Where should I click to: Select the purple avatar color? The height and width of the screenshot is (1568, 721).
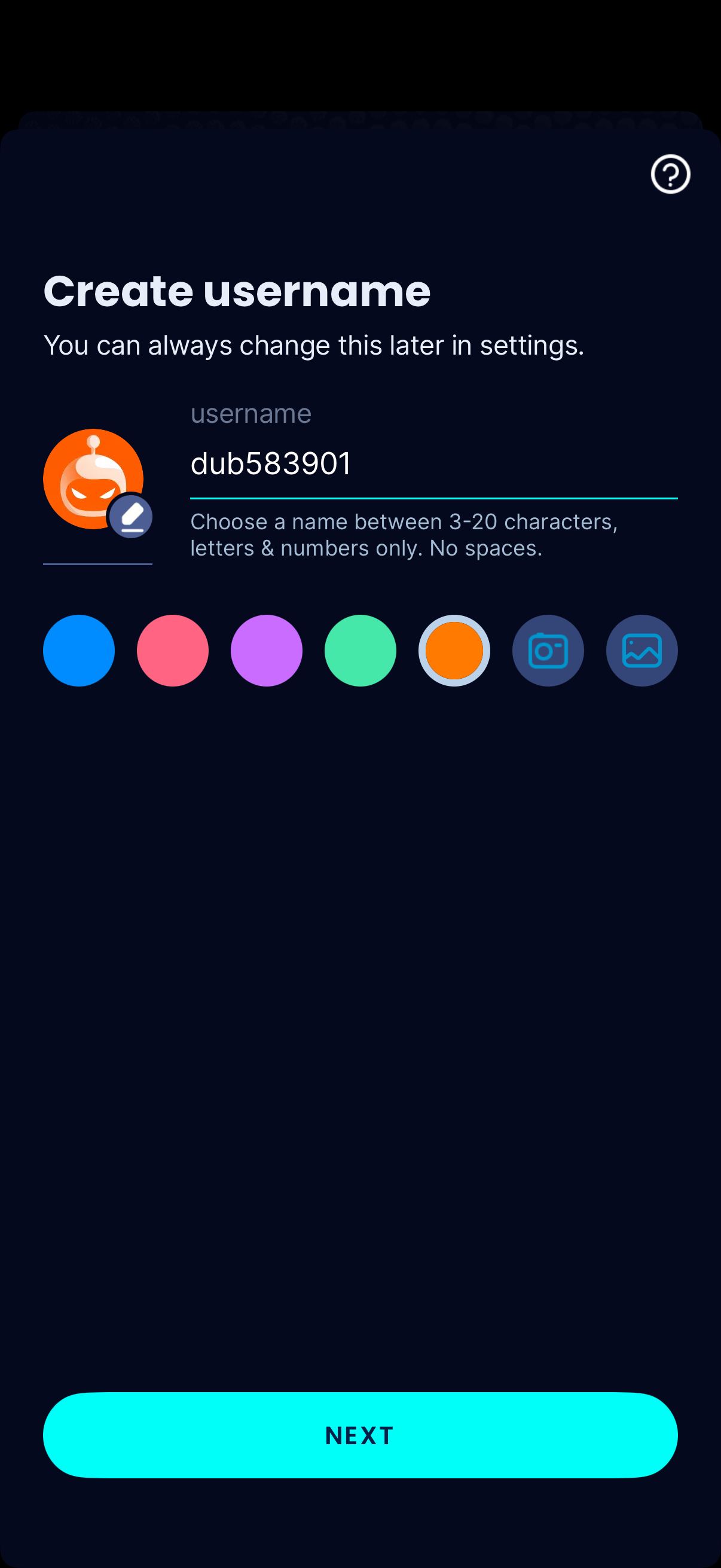pyautogui.click(x=266, y=650)
